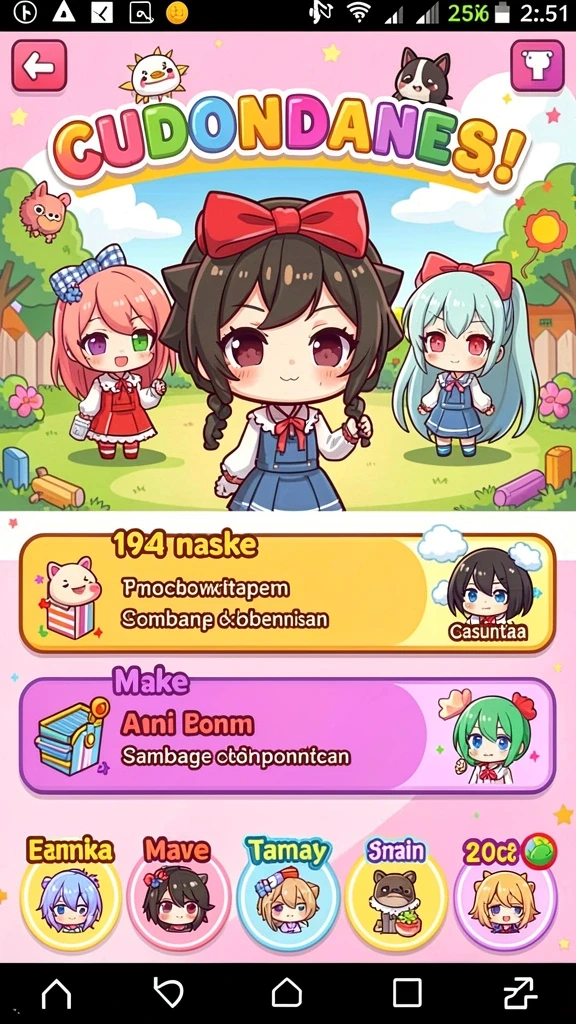
Task: Tap the pink back arrow button
Action: [x=39, y=65]
